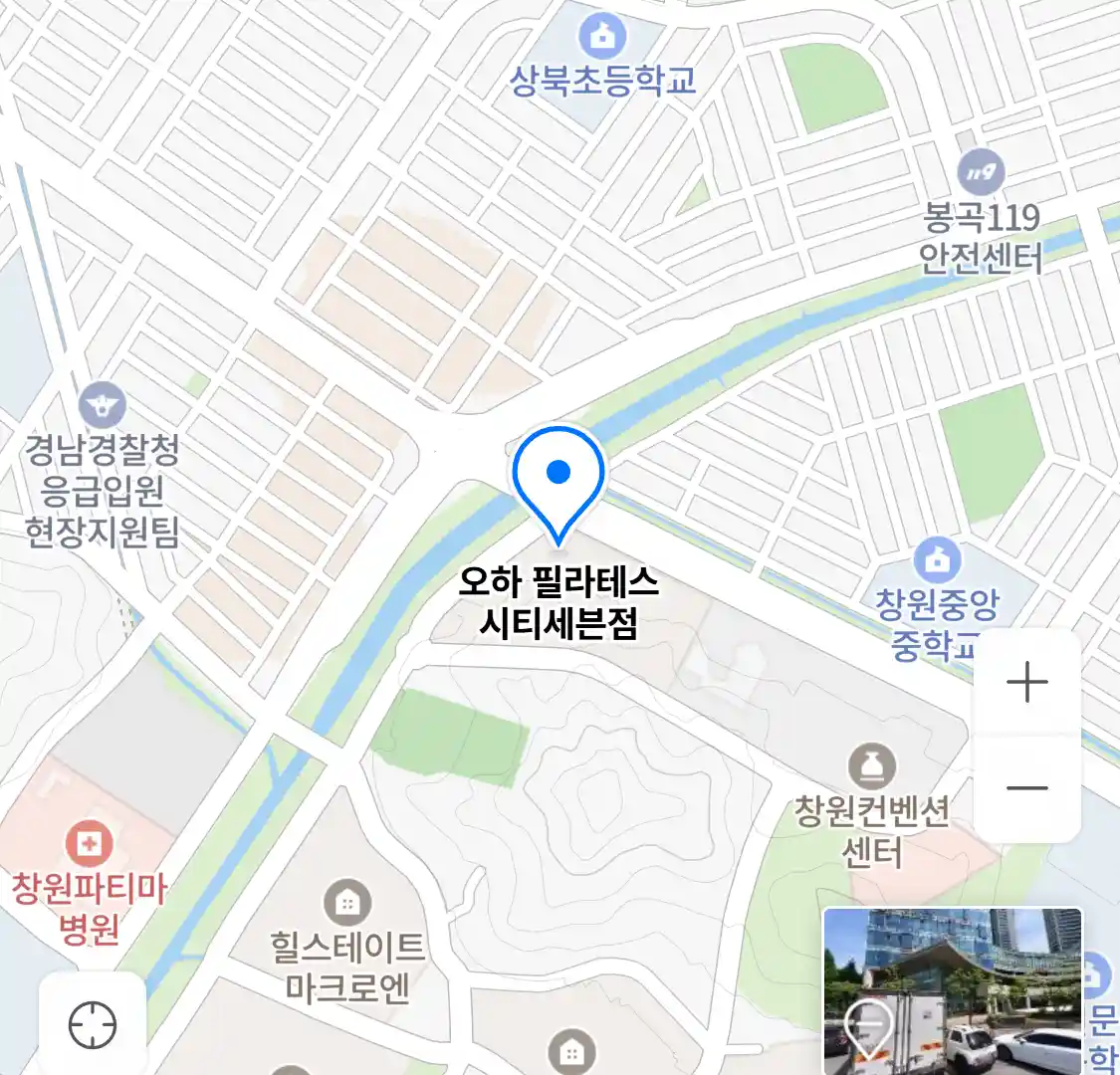1120x1075 pixels.
Task: Select 창원파티마병원 on the map
Action: [x=90, y=845]
